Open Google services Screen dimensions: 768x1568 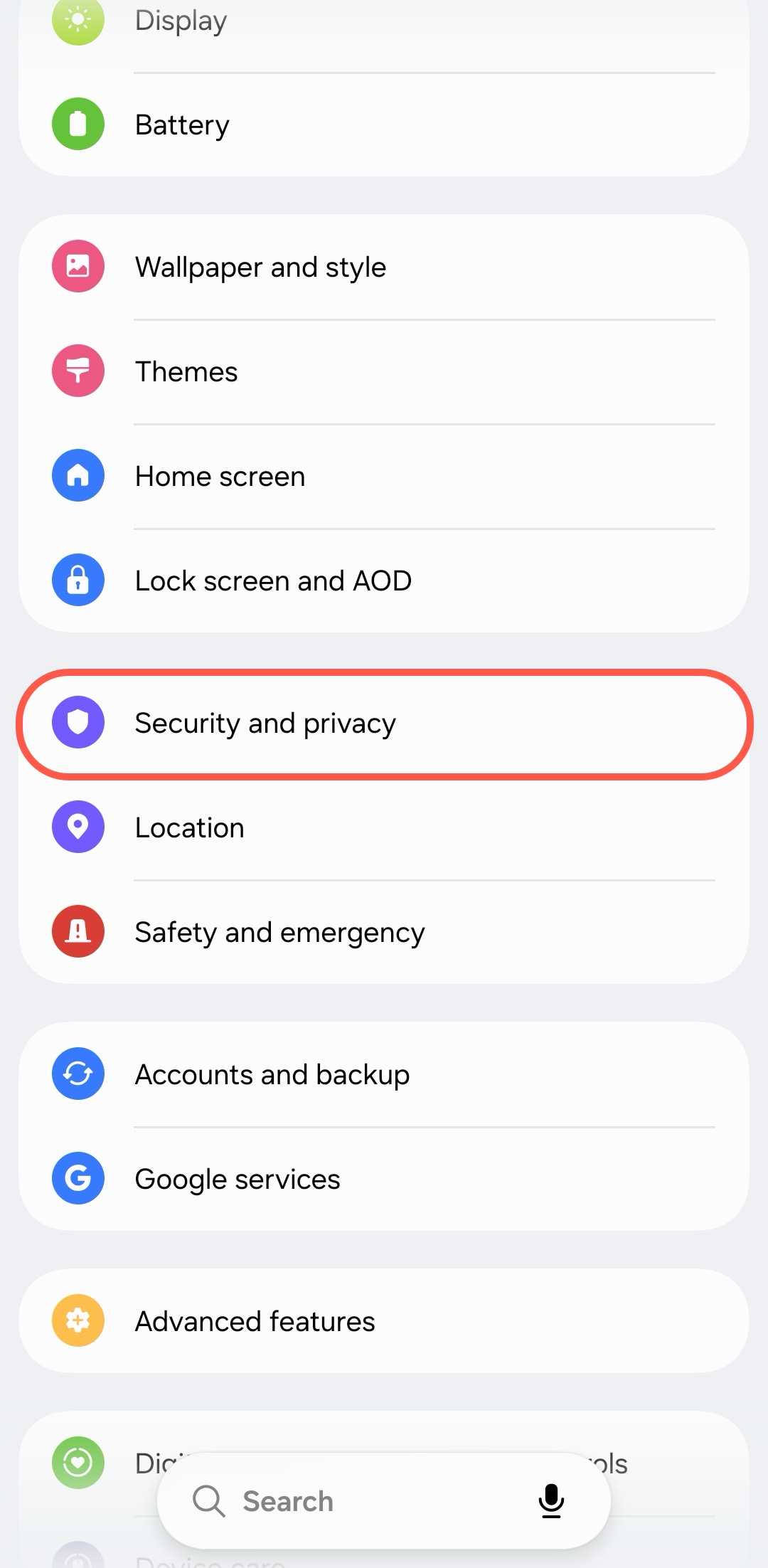click(x=384, y=1179)
